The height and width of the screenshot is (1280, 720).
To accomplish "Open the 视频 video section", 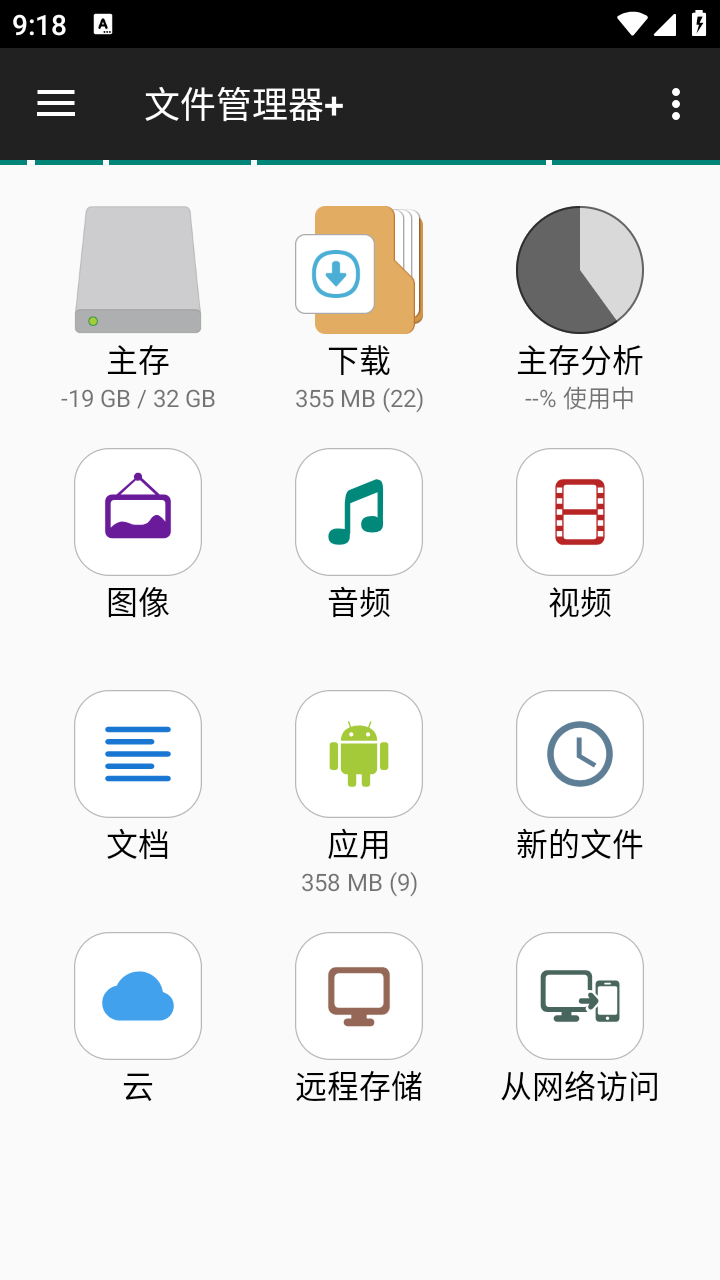I will [x=579, y=511].
